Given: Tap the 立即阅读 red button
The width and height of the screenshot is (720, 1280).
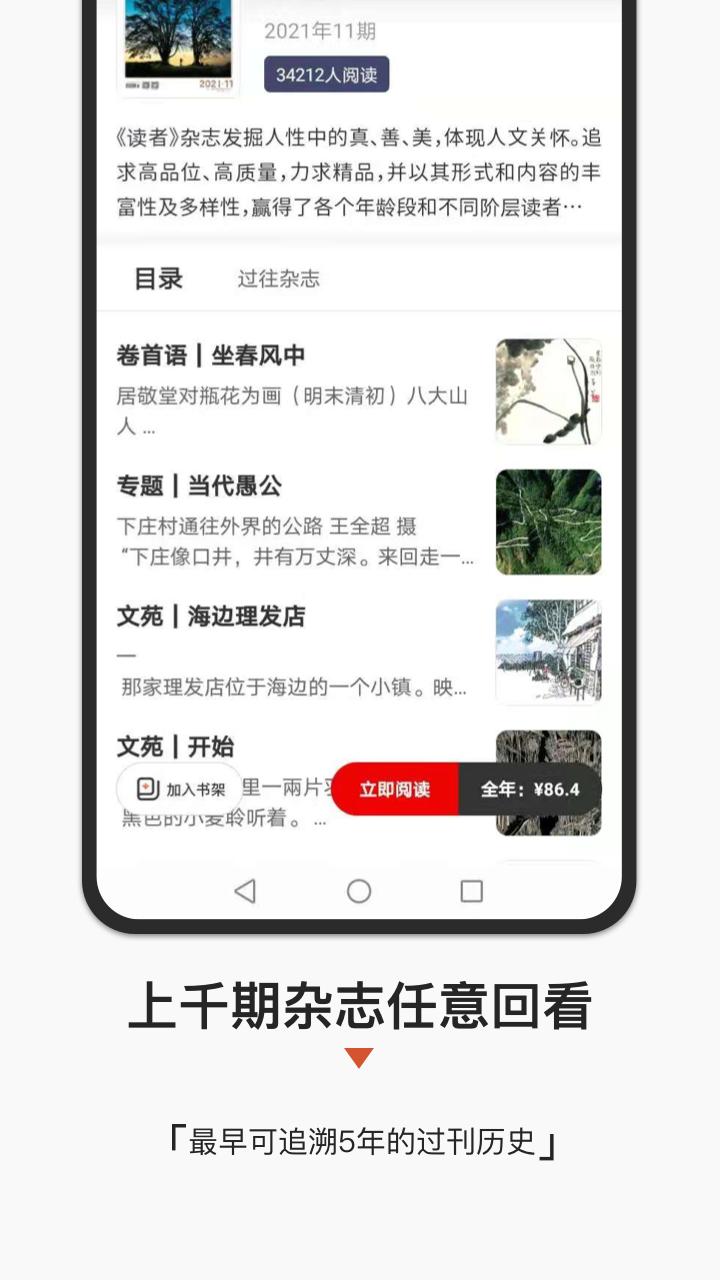Looking at the screenshot, I should pyautogui.click(x=395, y=789).
